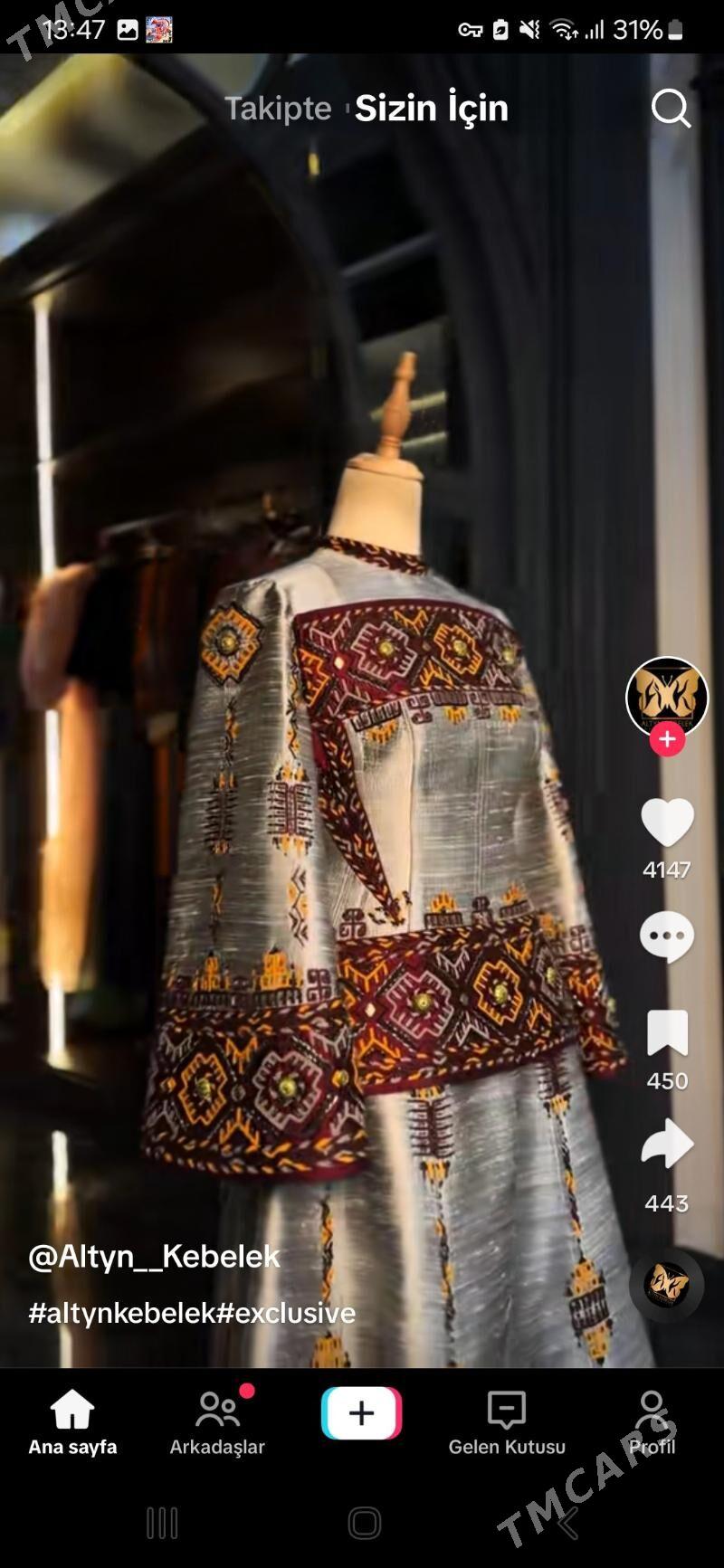
Task: Open the search icon
Action: click(671, 109)
